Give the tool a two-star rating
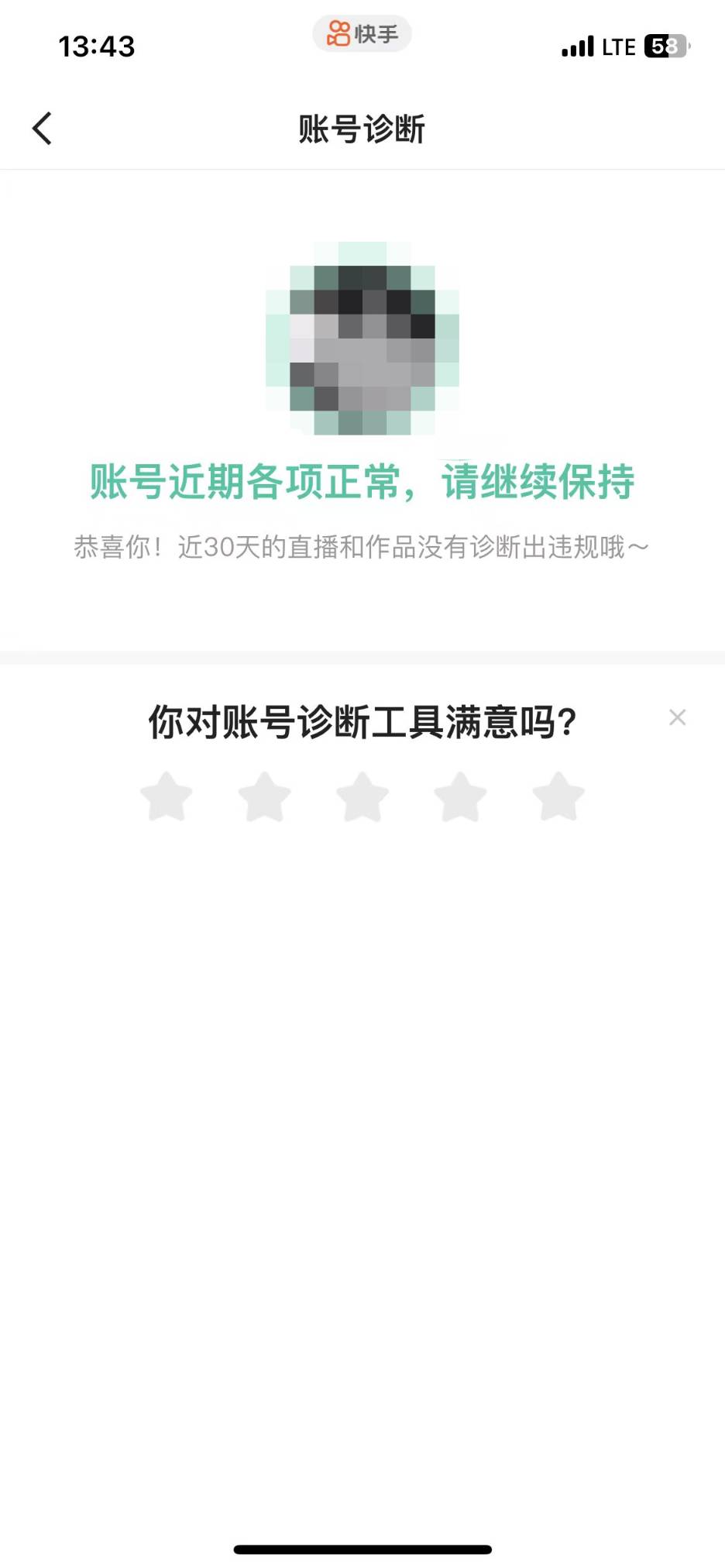725x1568 pixels. coord(264,796)
